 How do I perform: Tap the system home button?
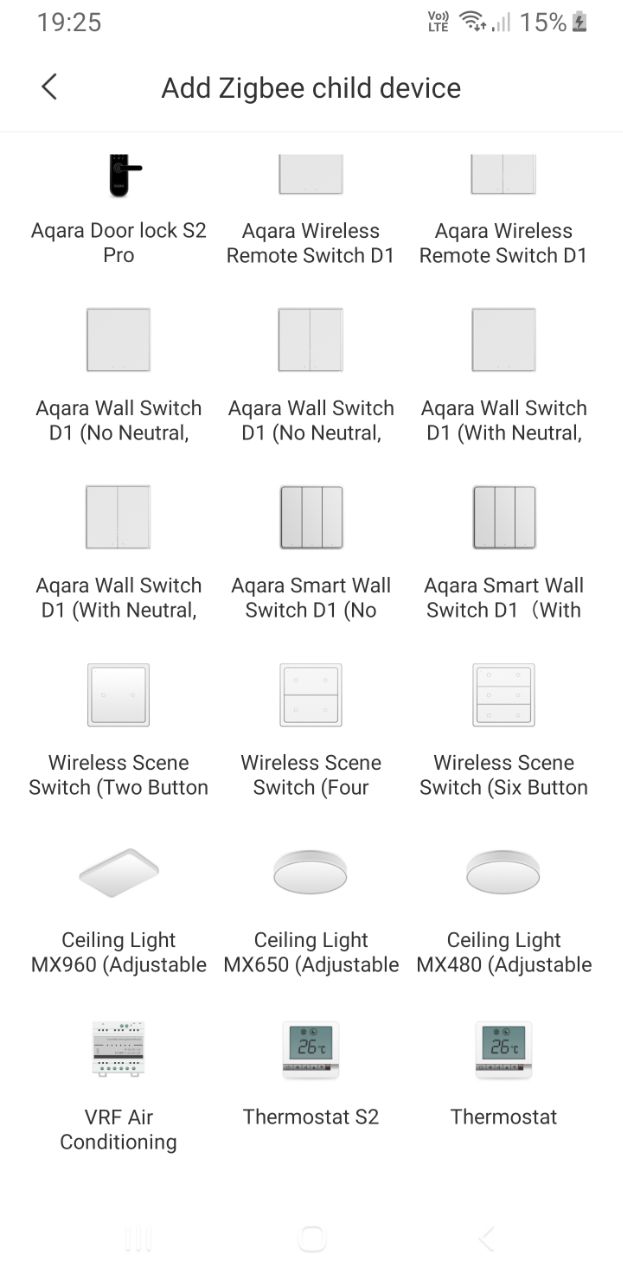coord(312,1240)
